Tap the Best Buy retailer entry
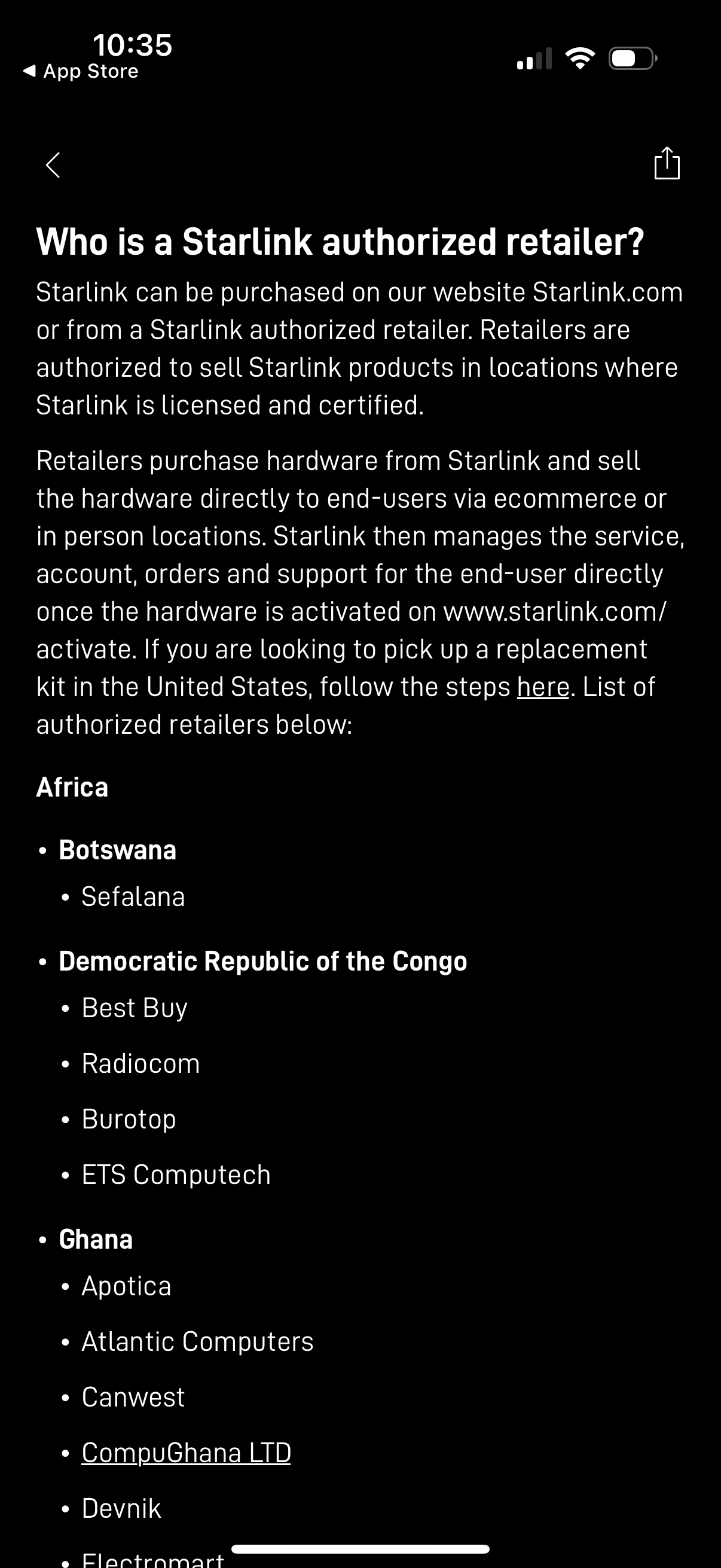Viewport: 721px width, 1568px height. 134,1008
